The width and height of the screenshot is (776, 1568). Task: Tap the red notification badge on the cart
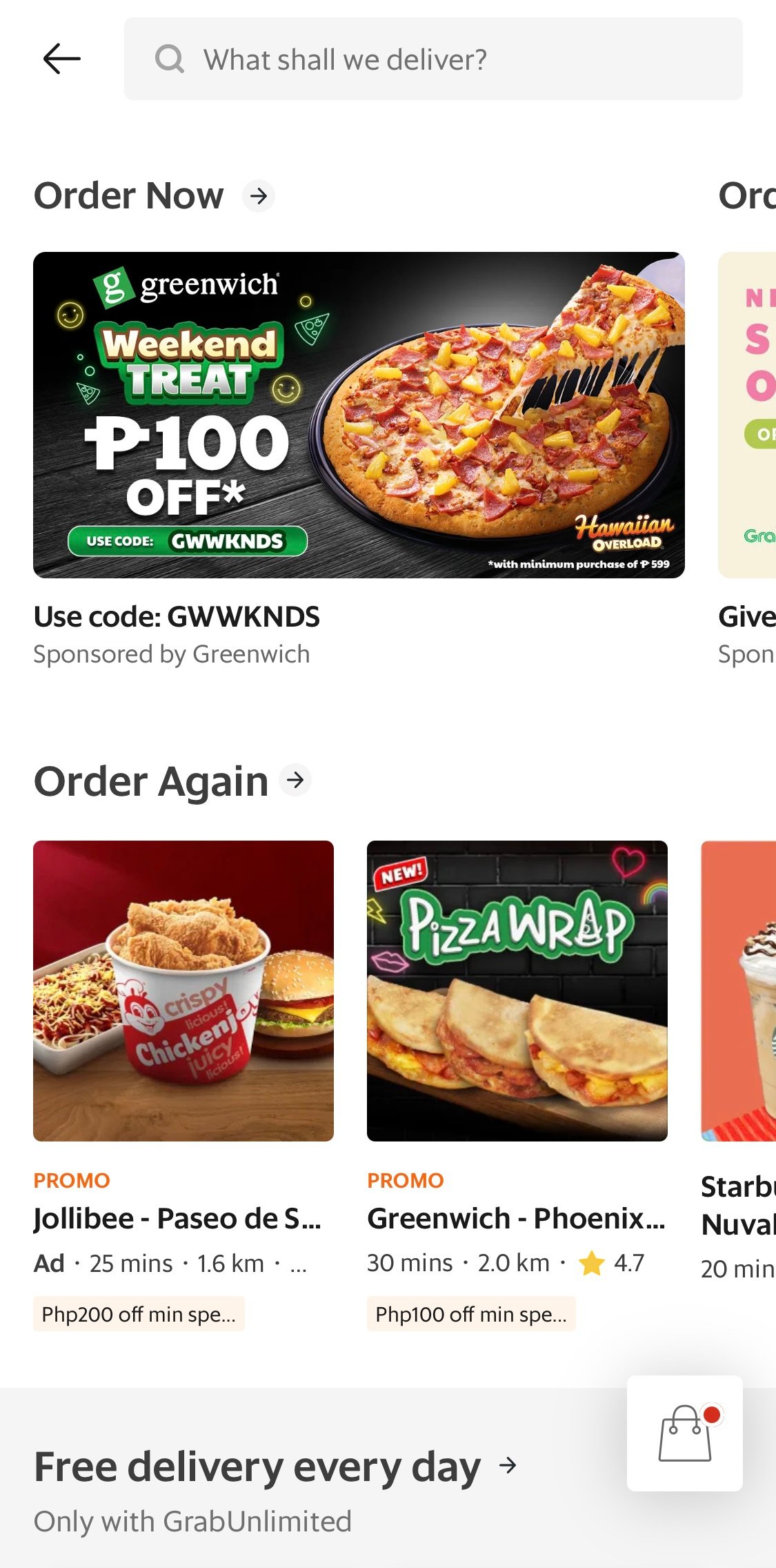click(x=710, y=1413)
